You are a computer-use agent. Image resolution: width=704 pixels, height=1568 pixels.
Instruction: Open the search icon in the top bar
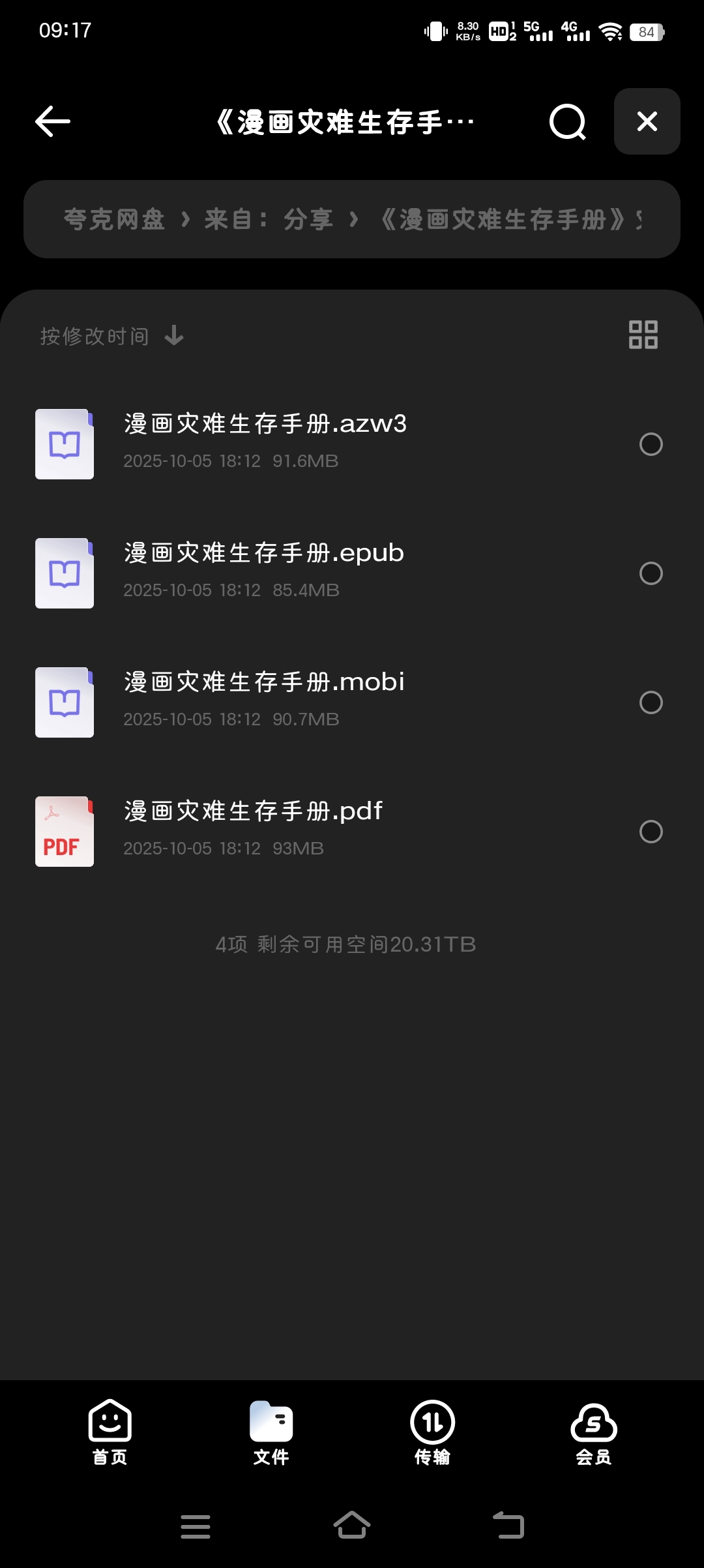(566, 122)
